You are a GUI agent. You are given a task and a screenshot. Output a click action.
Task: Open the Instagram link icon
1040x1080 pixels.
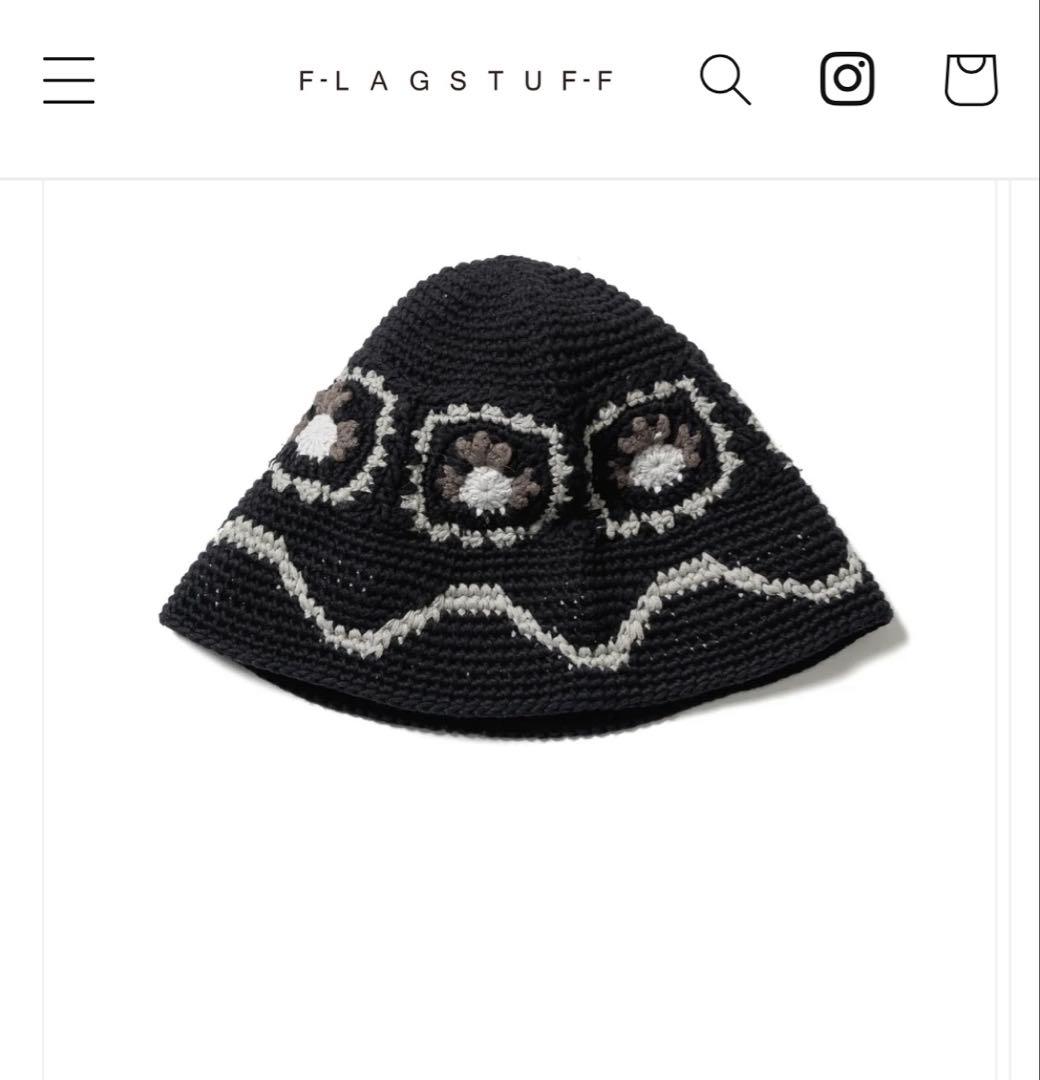[x=847, y=79]
